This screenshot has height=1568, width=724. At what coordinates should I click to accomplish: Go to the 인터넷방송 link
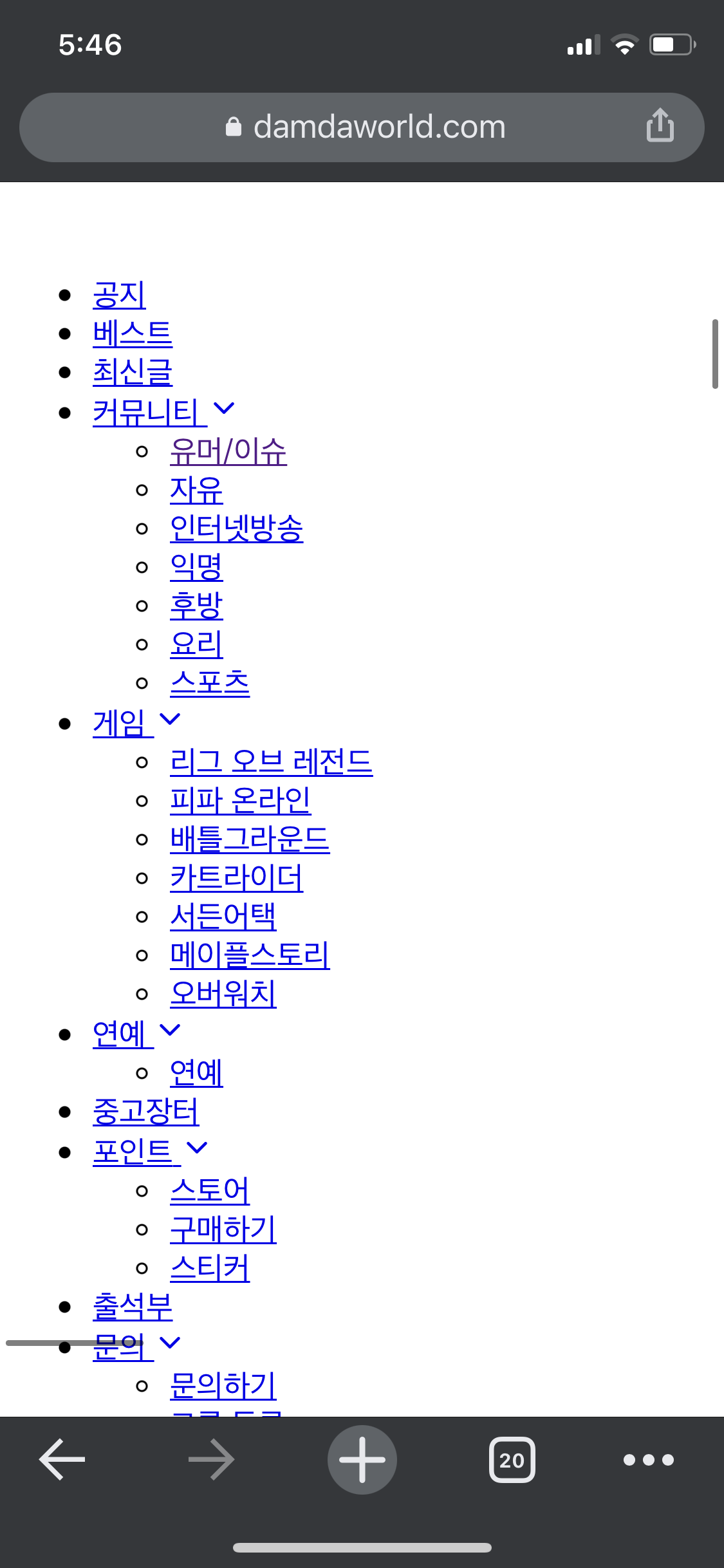click(236, 529)
